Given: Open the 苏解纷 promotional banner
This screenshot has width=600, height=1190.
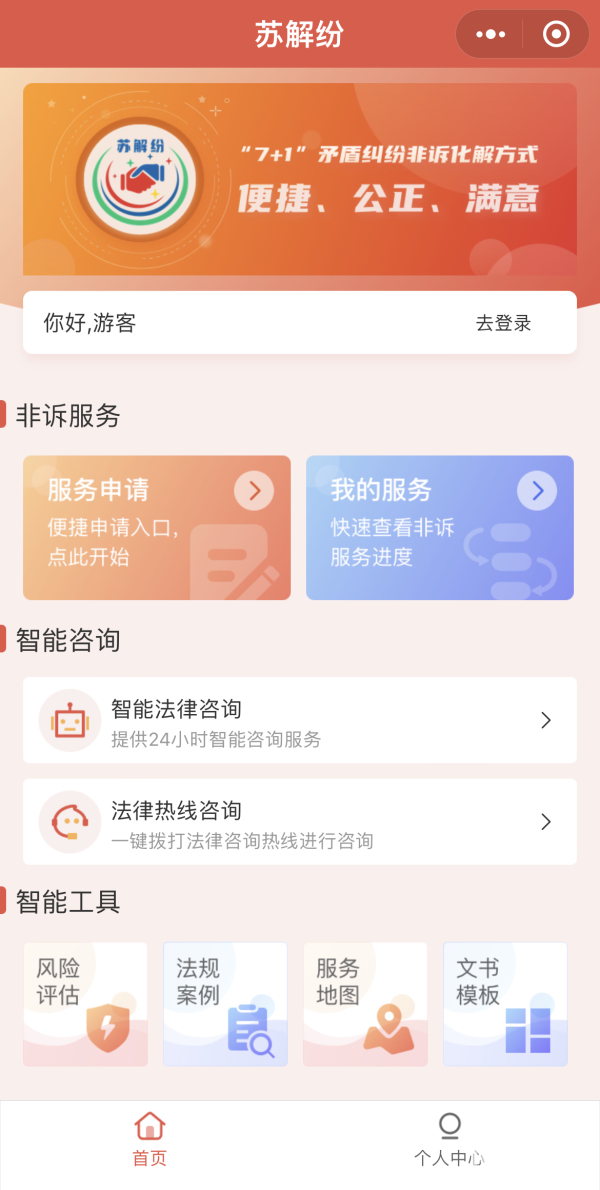Looking at the screenshot, I should [x=300, y=179].
